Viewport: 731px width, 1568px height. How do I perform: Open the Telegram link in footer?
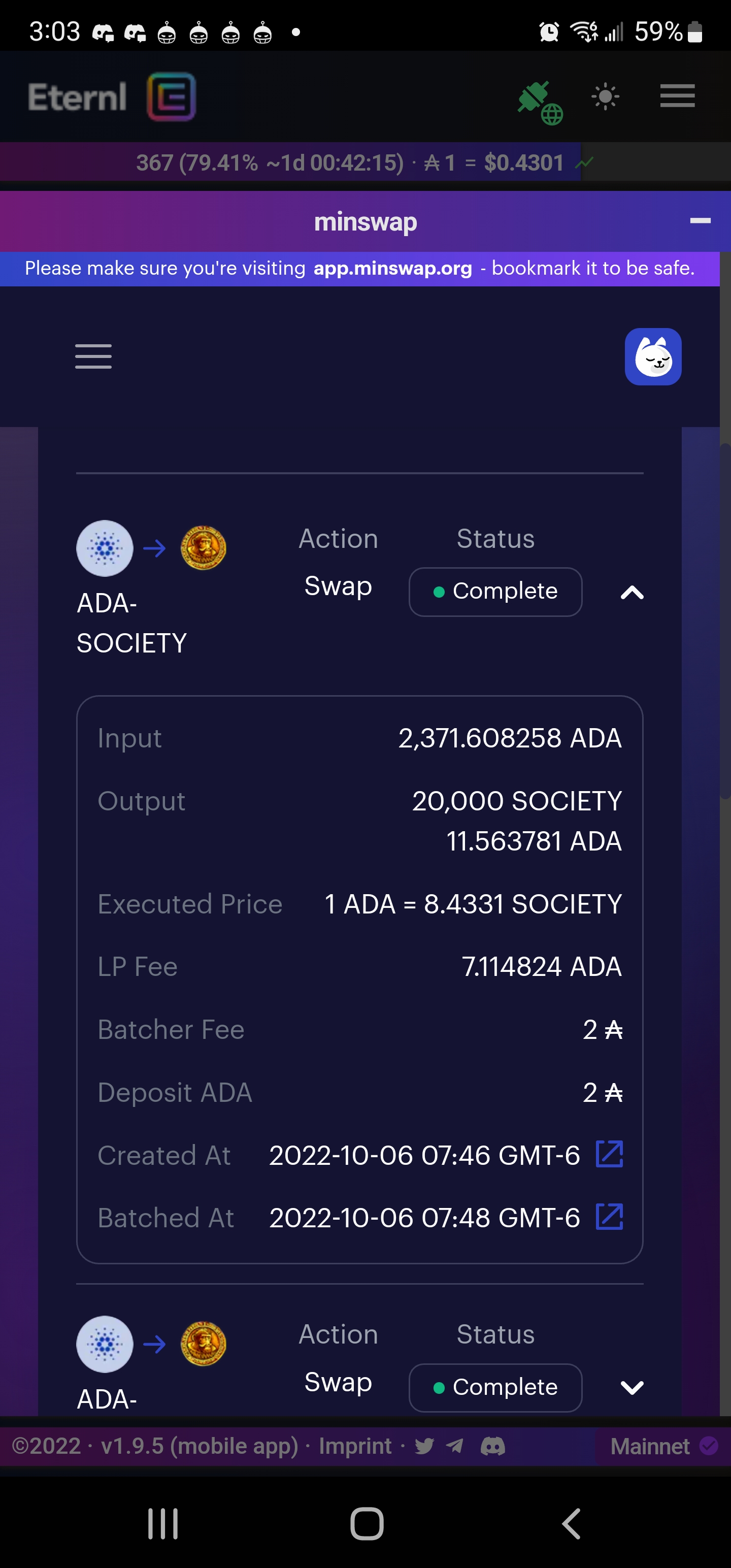pyautogui.click(x=455, y=1446)
